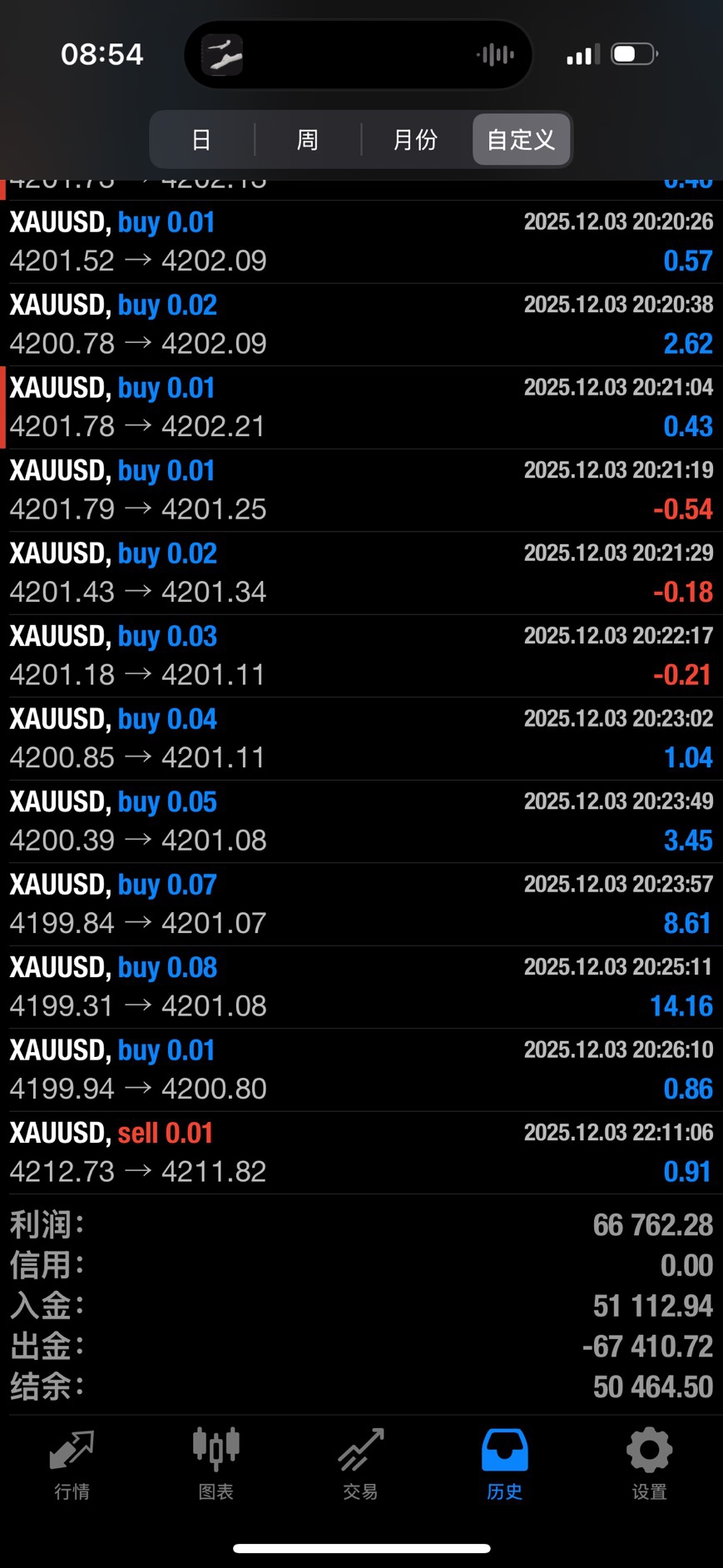
Task: Show history by 月份 (month)
Action: 415,140
